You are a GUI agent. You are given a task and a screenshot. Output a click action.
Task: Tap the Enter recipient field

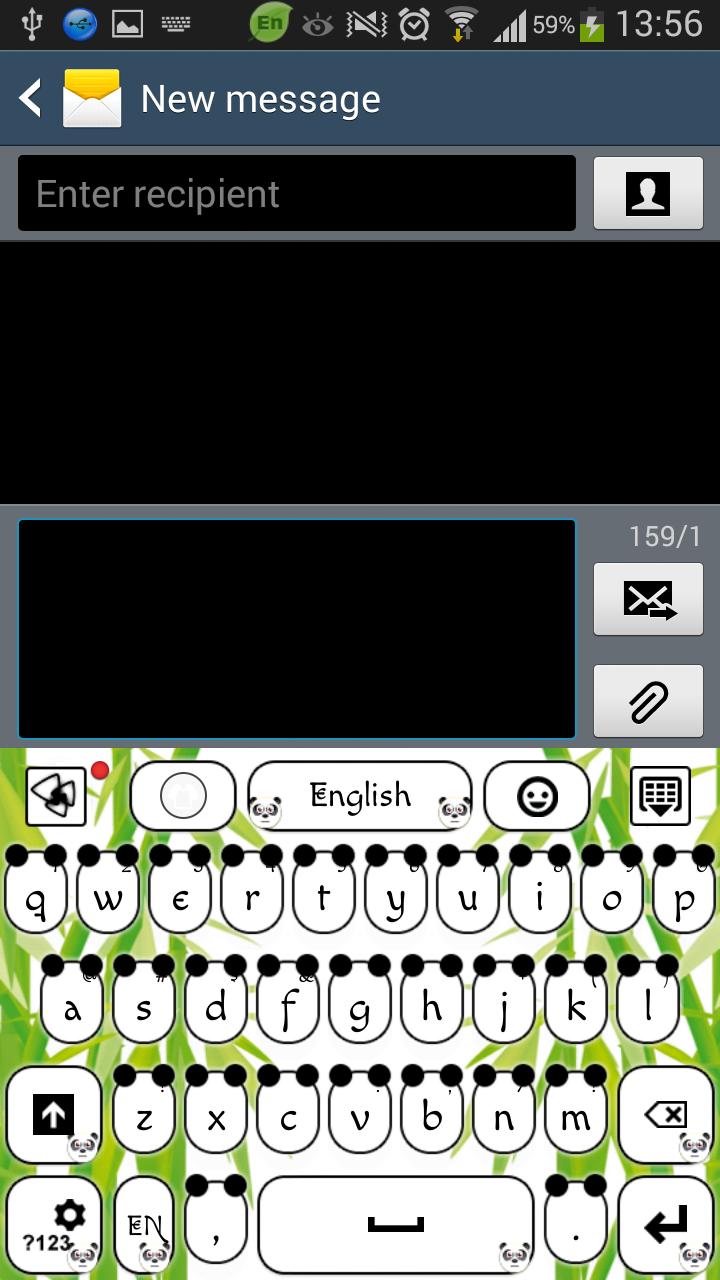click(x=296, y=194)
